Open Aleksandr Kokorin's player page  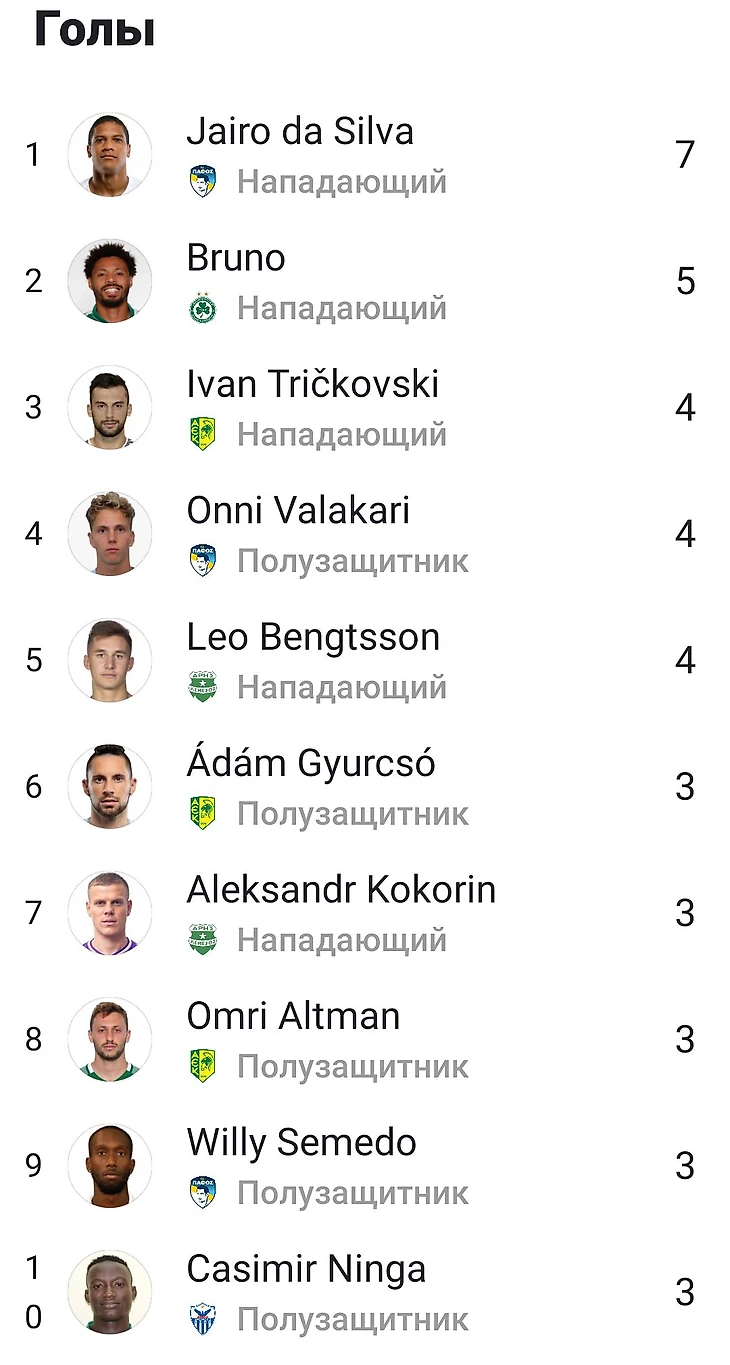[340, 890]
